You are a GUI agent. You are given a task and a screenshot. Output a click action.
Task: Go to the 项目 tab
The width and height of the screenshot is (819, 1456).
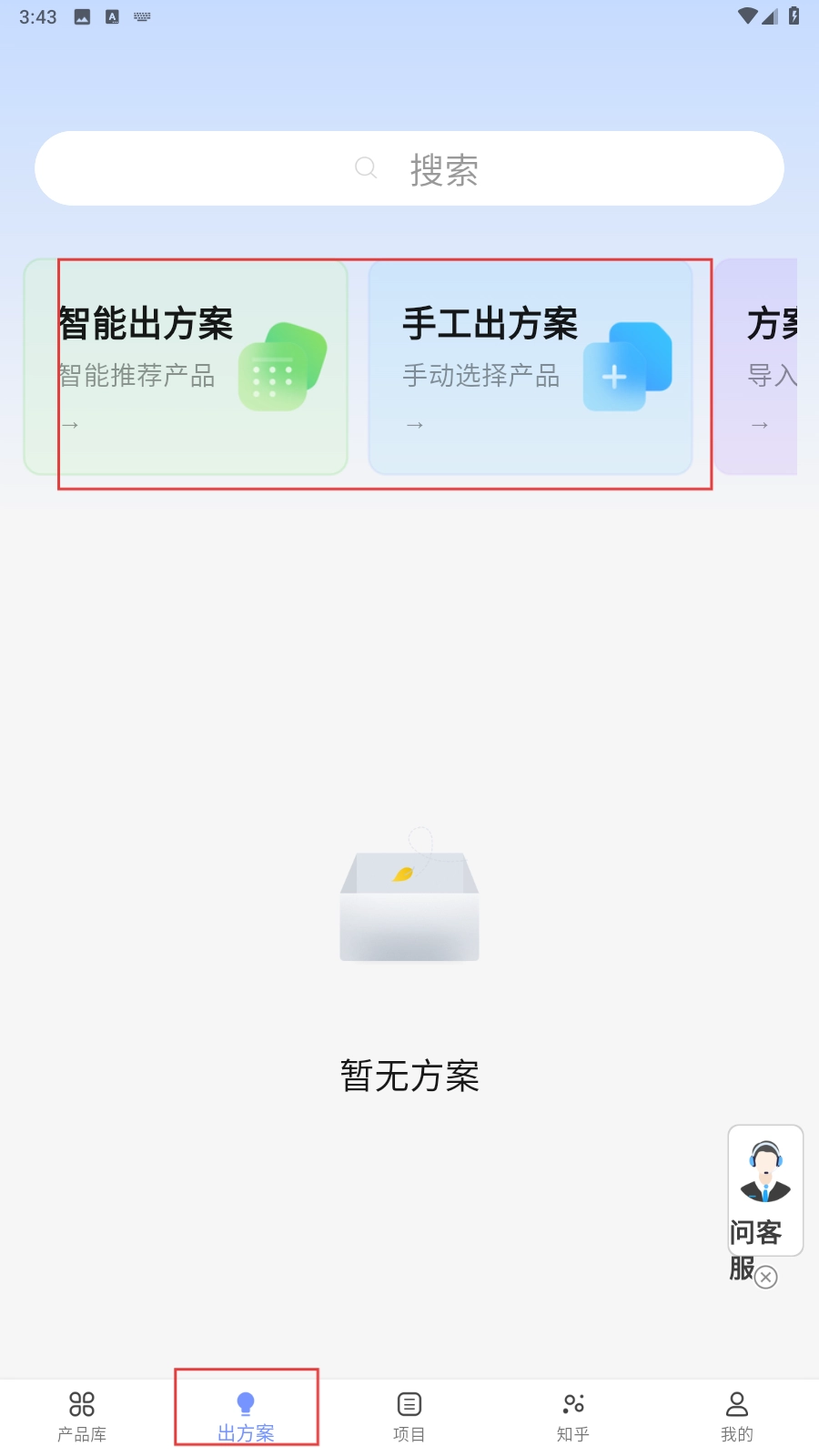point(409,1416)
